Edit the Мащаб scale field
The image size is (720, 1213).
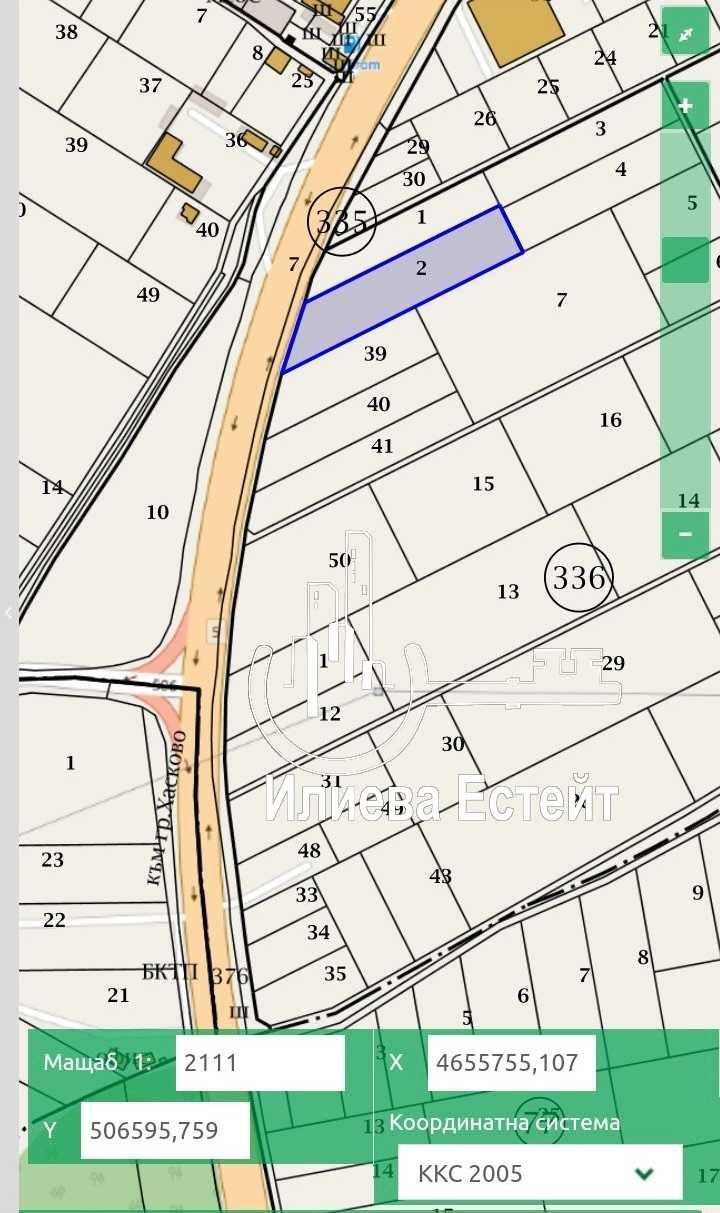tap(260, 1062)
